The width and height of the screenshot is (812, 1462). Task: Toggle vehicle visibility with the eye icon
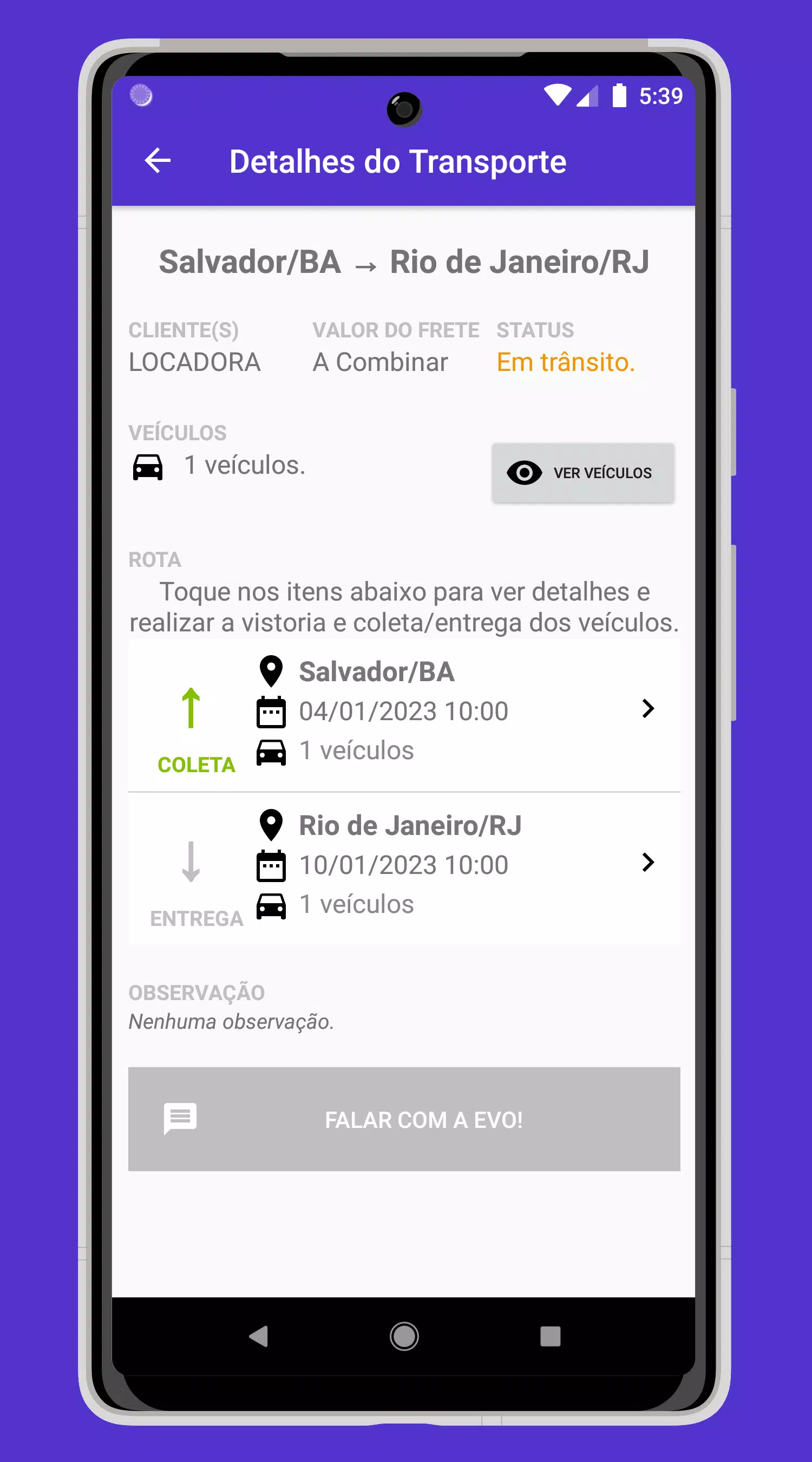[526, 472]
